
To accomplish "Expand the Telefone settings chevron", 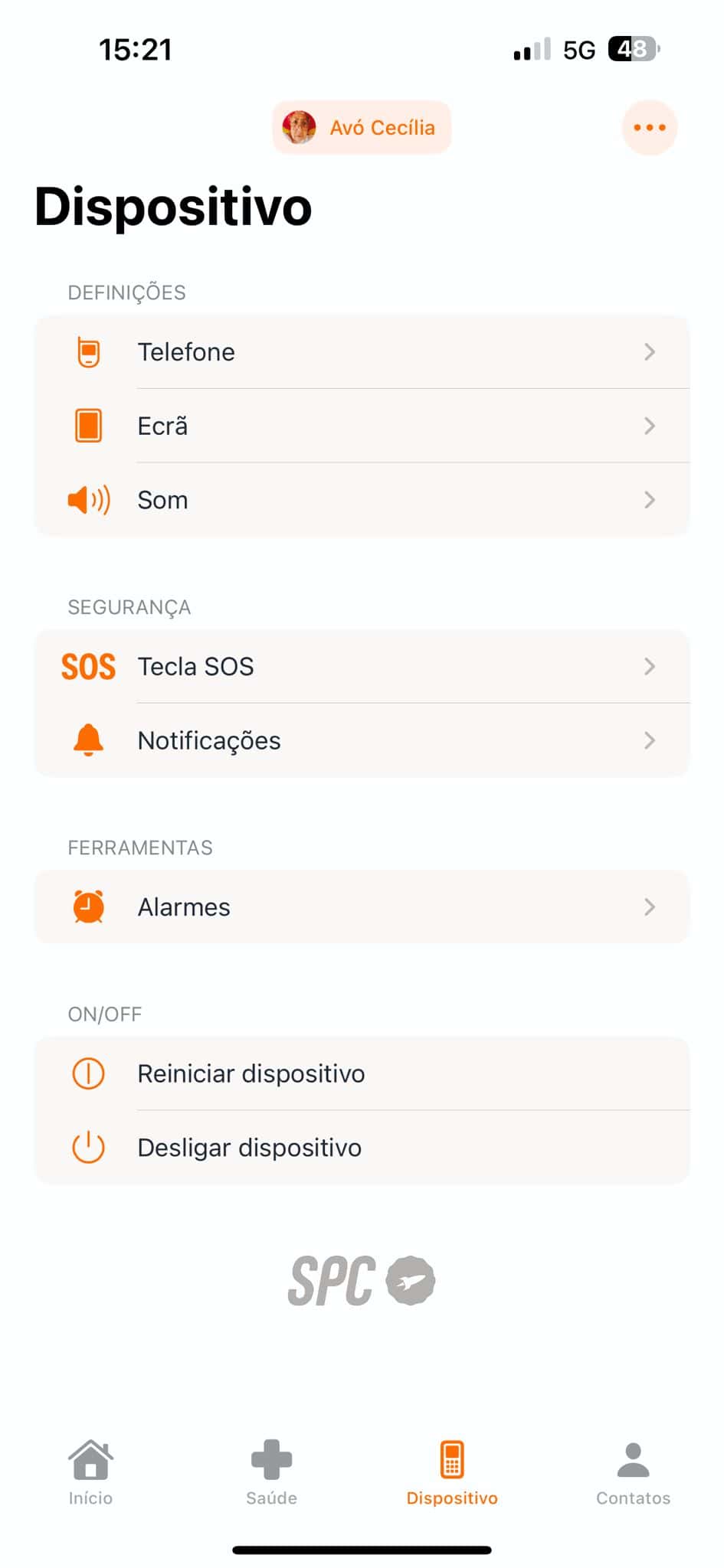I will tap(650, 352).
